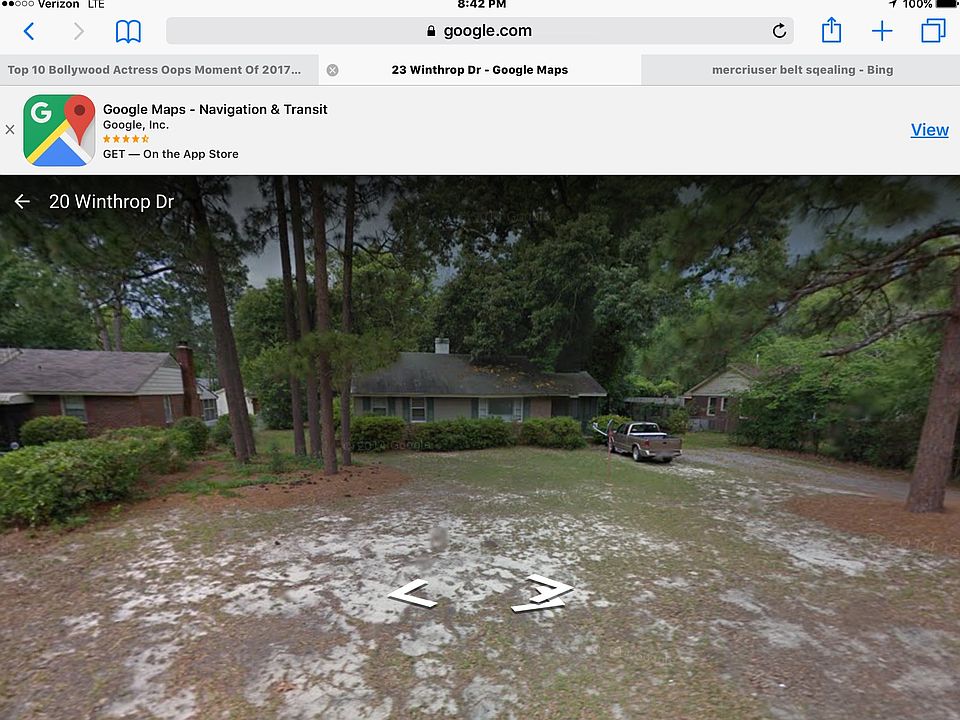This screenshot has width=960, height=720.
Task: Switch to the mercriuser belt sqealing Bing tab
Action: (x=802, y=70)
